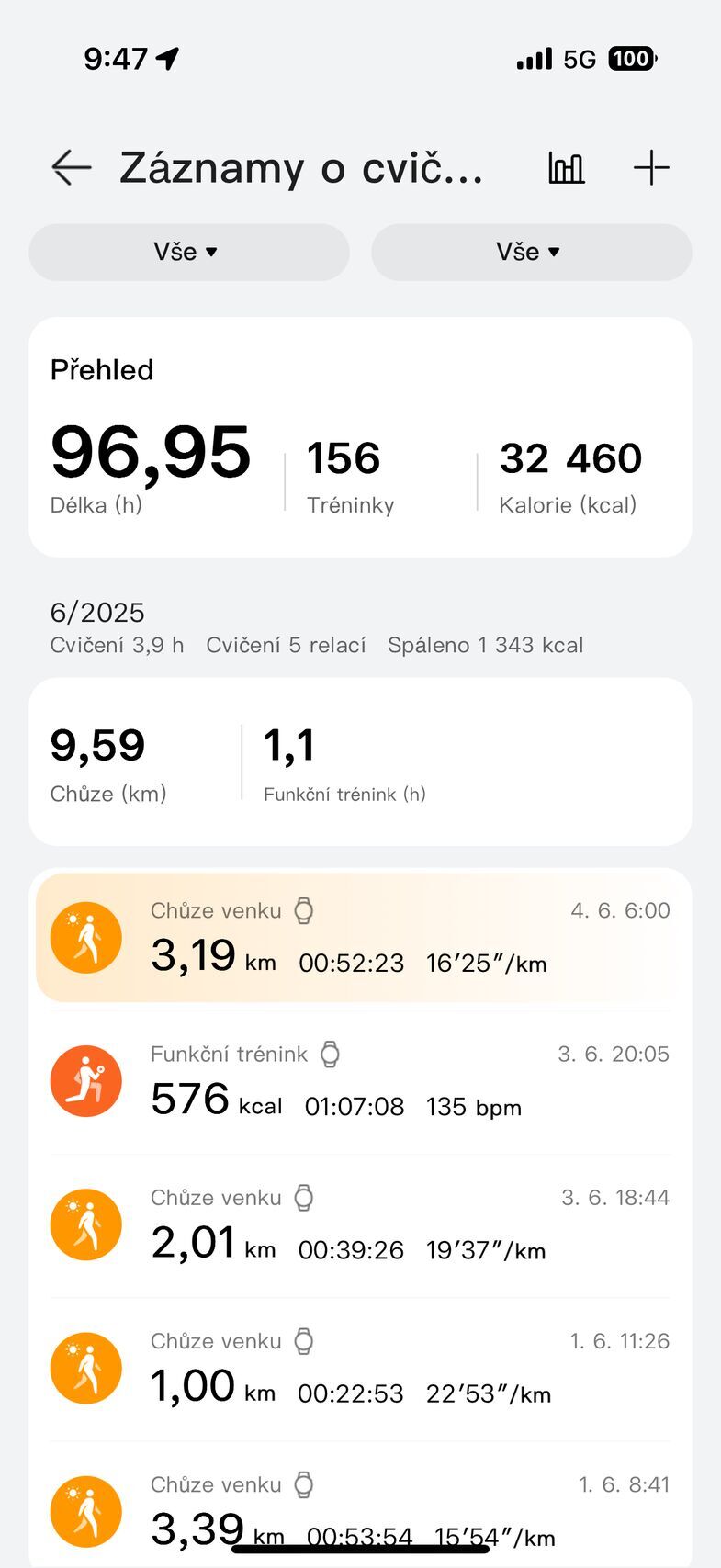Open the right Vše filter dropdown
The width and height of the screenshot is (721, 1568).
531,252
